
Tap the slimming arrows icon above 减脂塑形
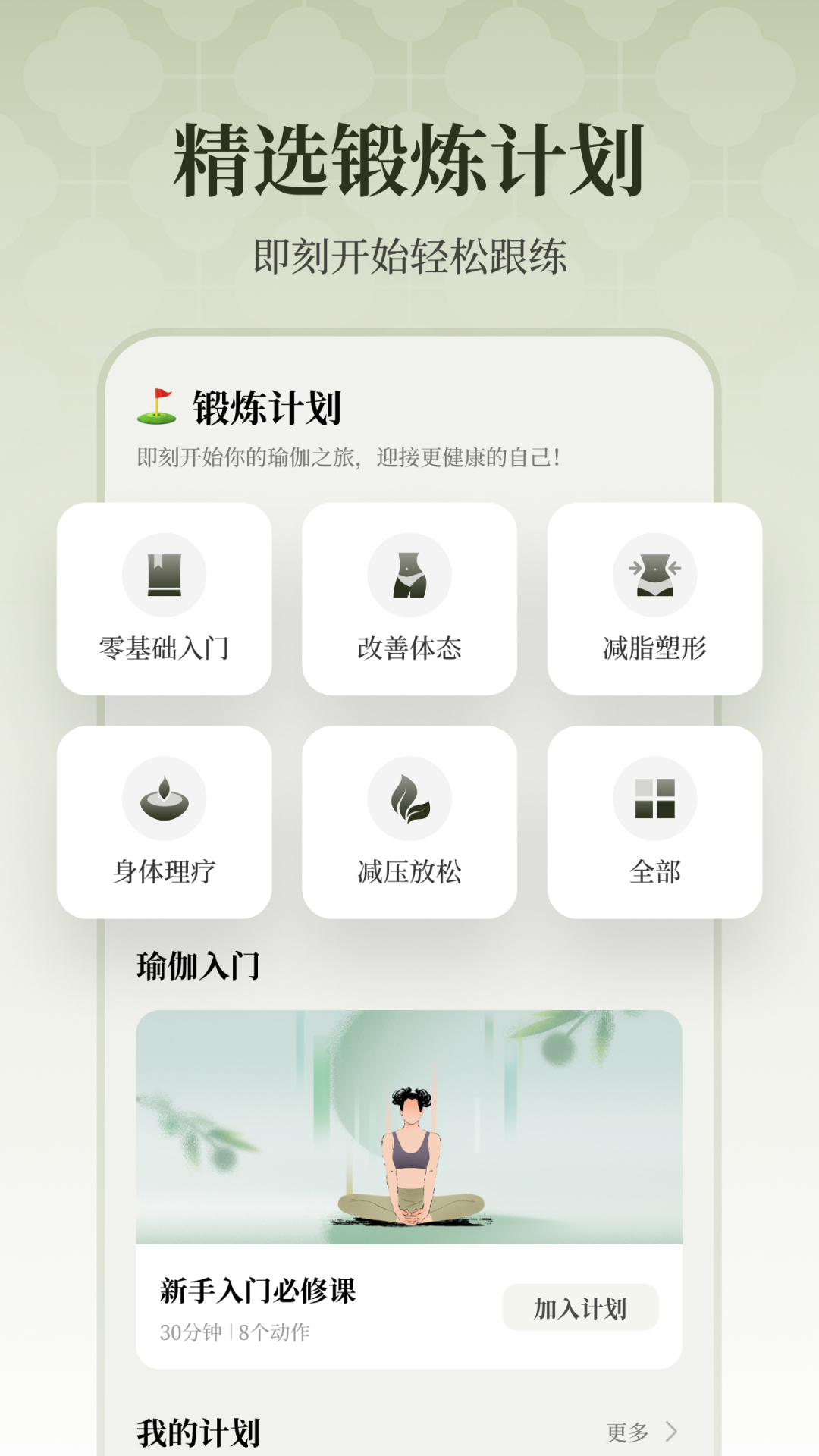click(x=654, y=574)
